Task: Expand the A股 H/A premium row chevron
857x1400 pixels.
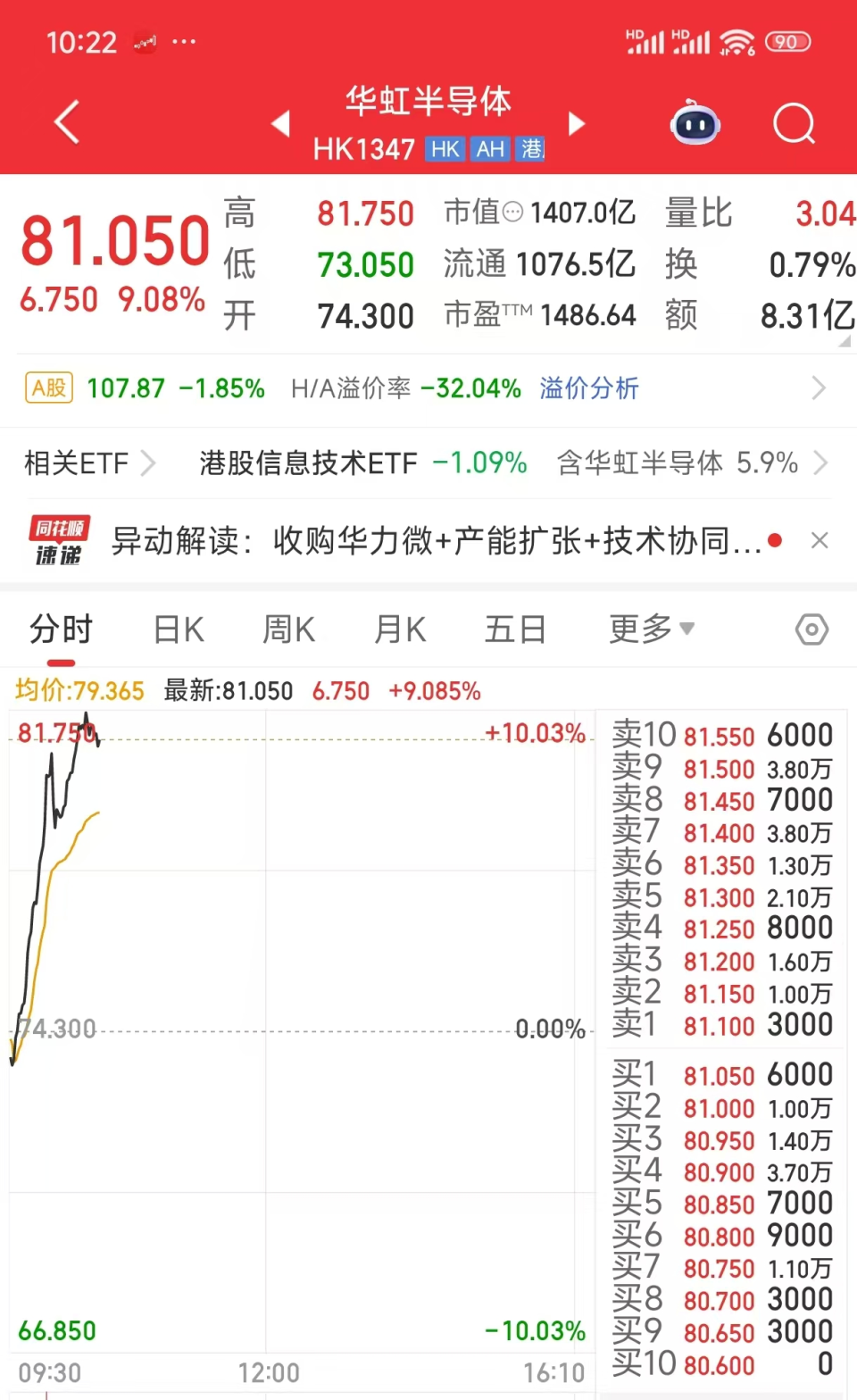Action: 820,388
